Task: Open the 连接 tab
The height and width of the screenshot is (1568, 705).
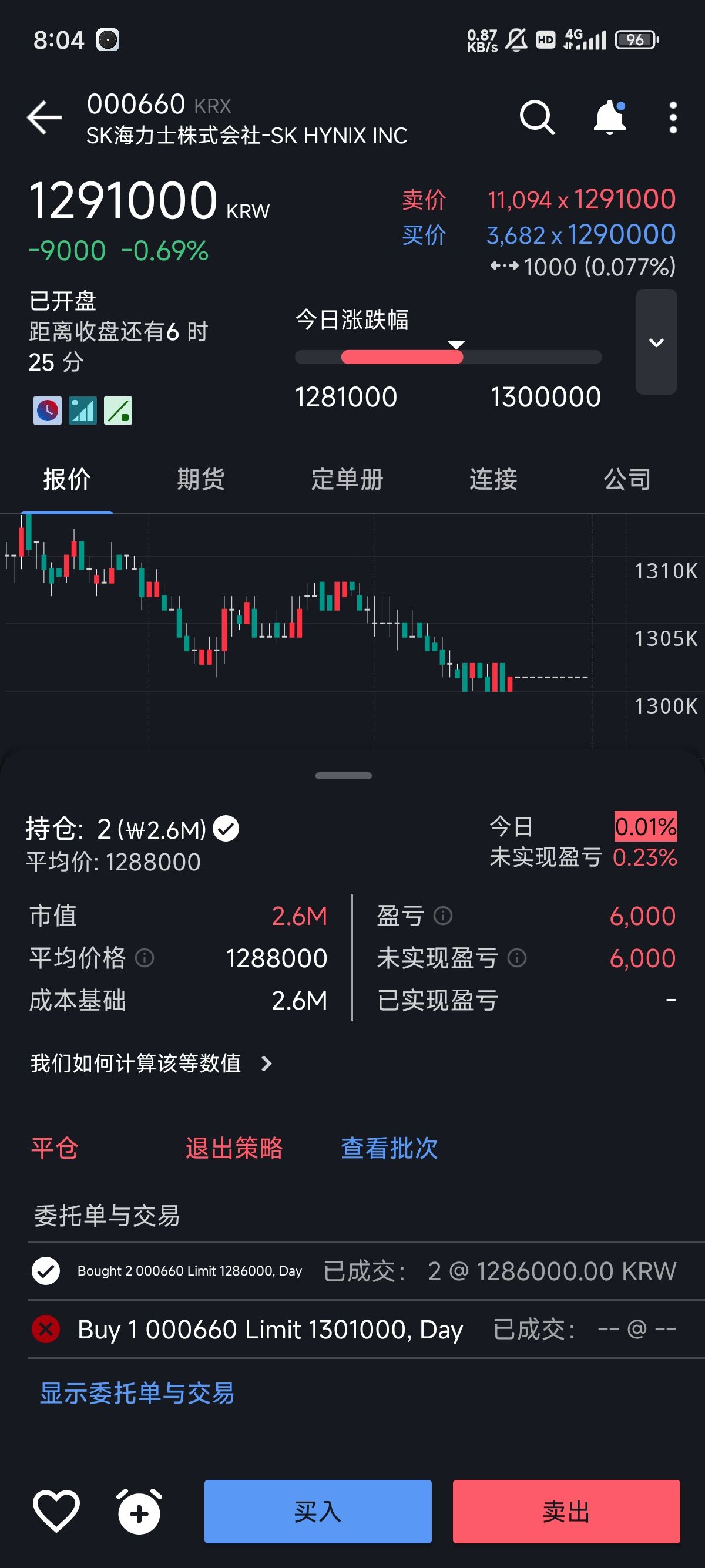Action: point(493,480)
